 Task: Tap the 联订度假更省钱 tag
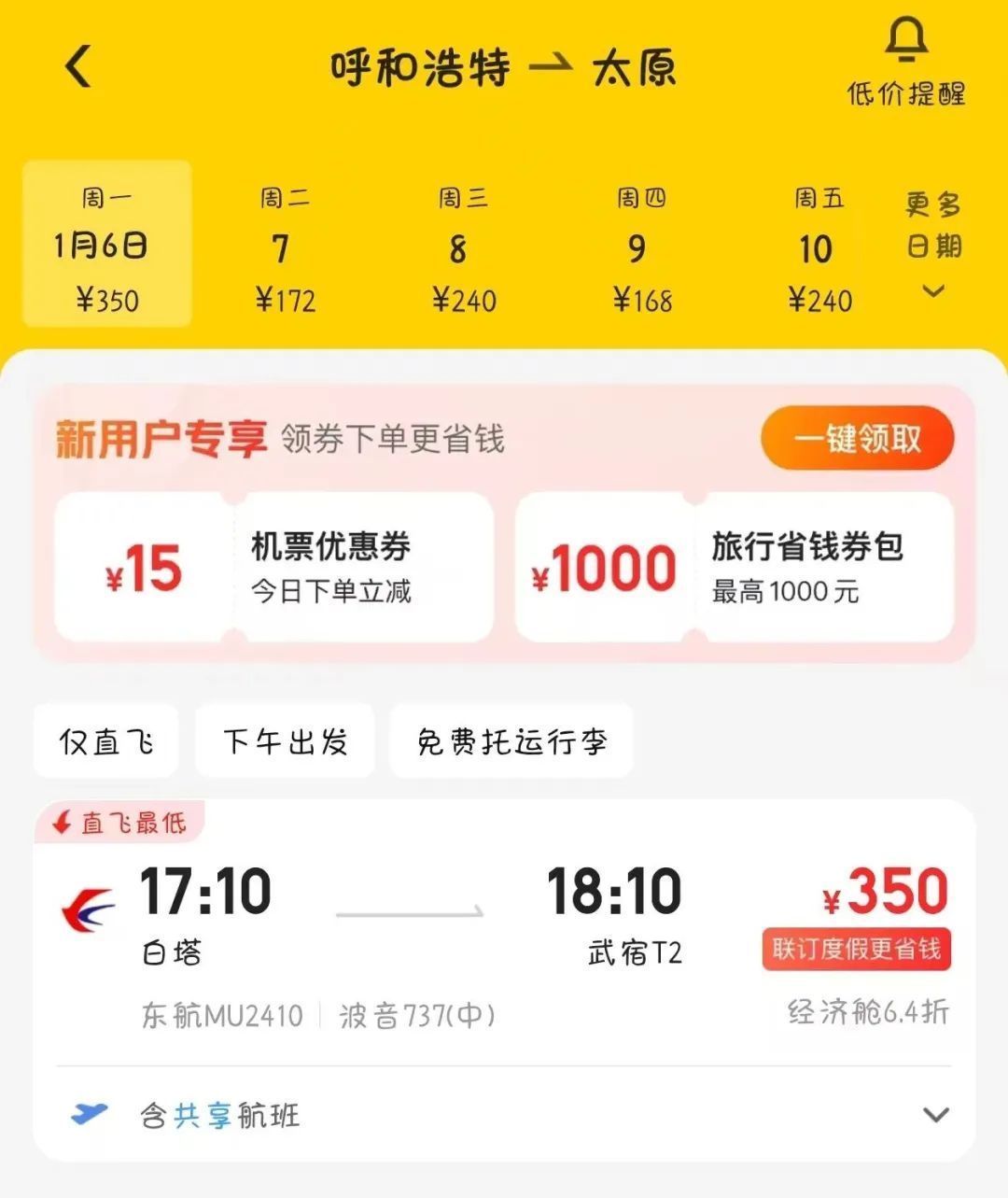point(856,950)
